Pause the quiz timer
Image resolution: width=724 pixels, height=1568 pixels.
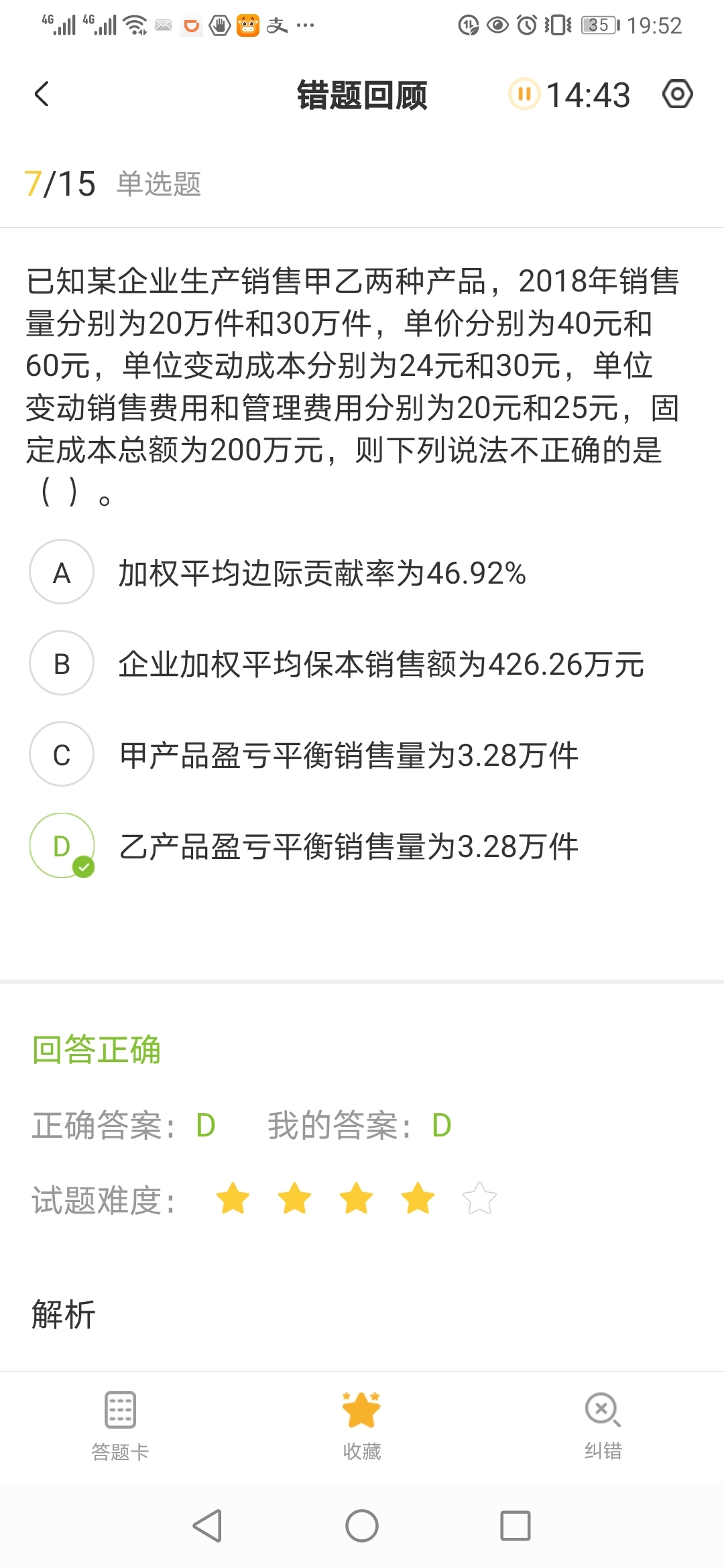point(524,94)
